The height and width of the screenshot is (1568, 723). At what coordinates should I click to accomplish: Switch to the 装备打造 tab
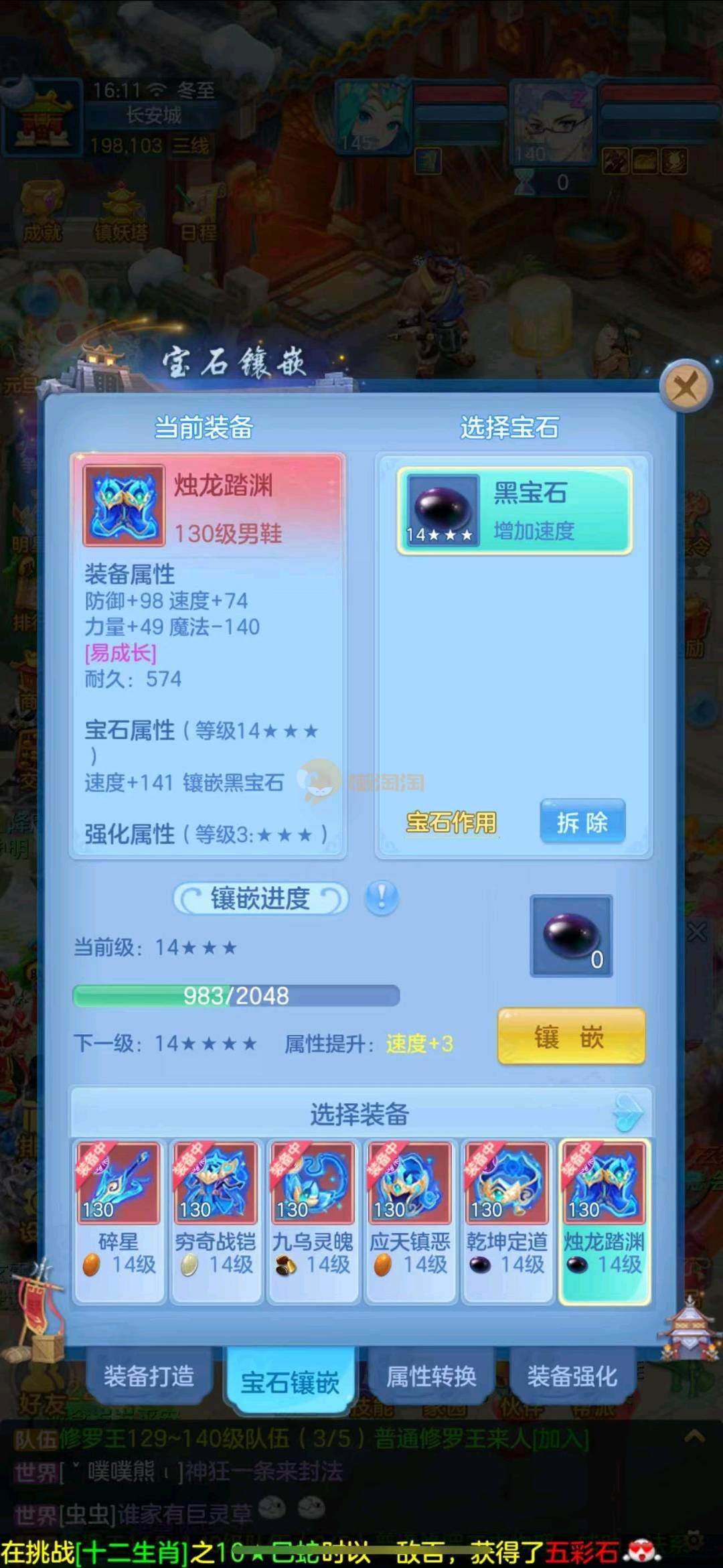coord(149,1377)
